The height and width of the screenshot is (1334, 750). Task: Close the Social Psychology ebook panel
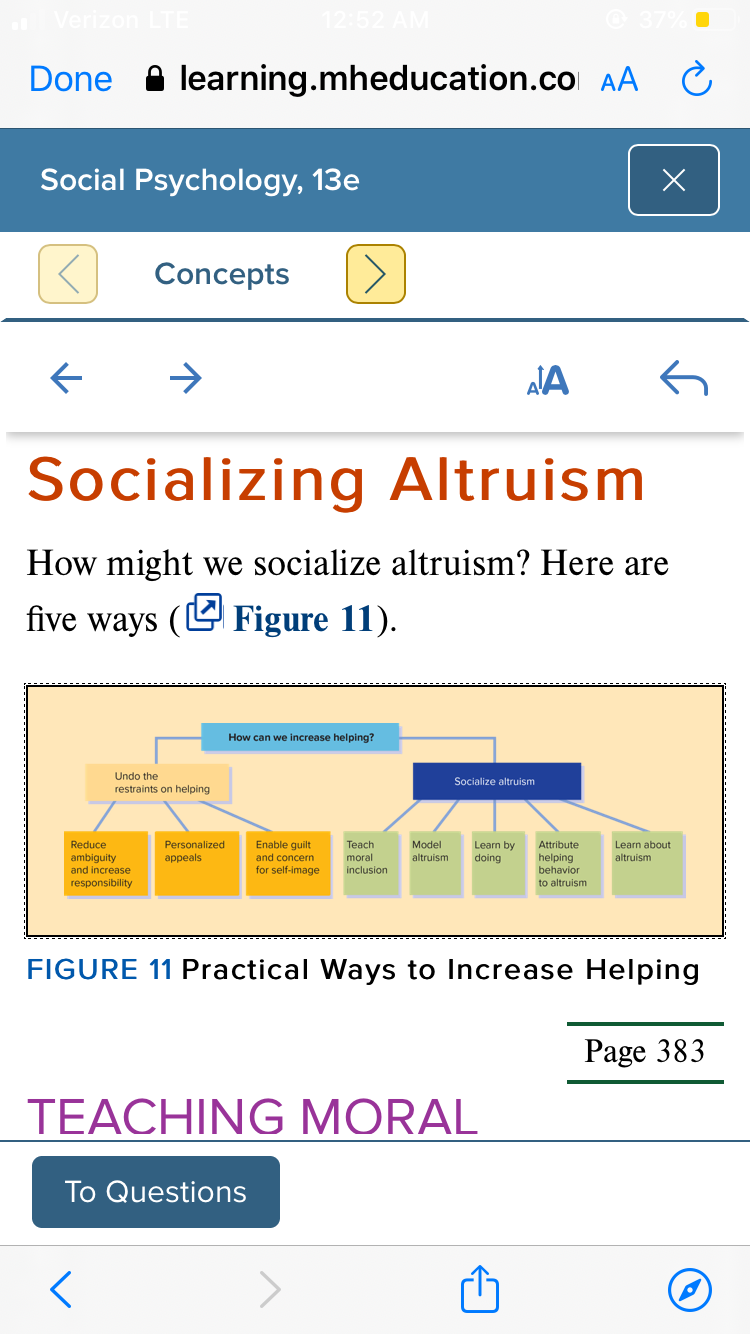click(x=674, y=180)
